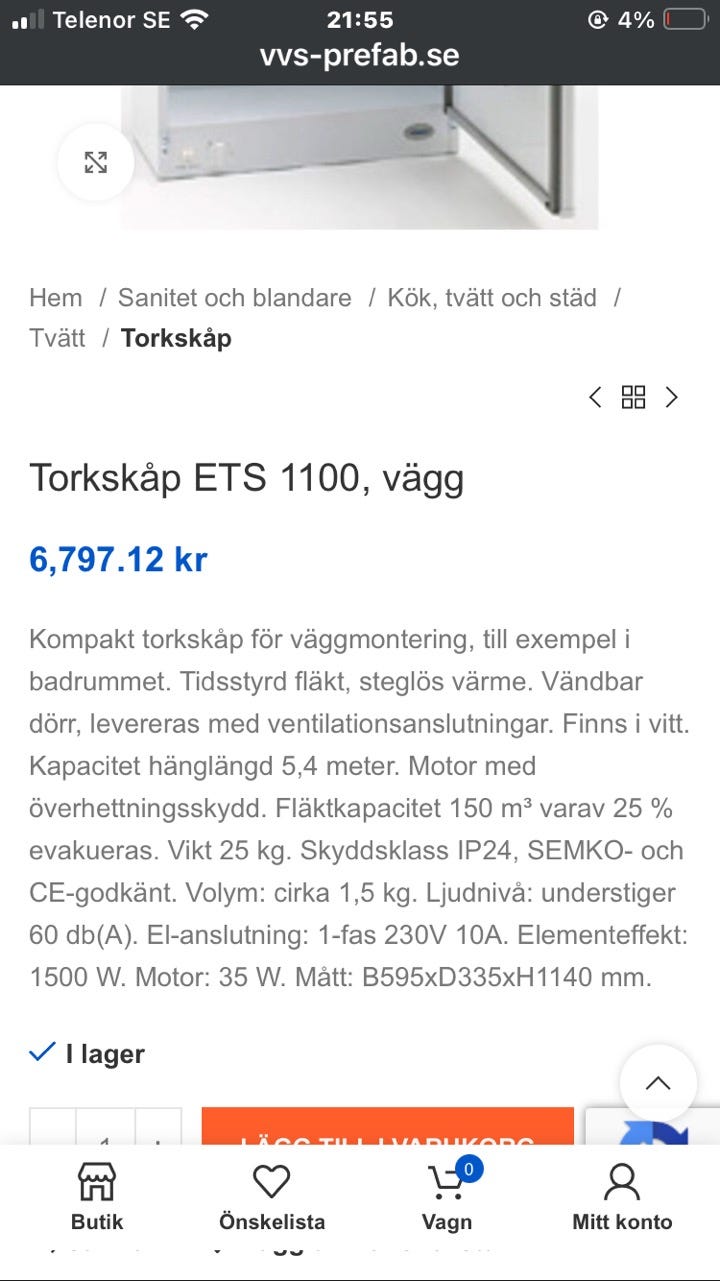
Task: Open Mitt konto tab
Action: pyautogui.click(x=622, y=1198)
